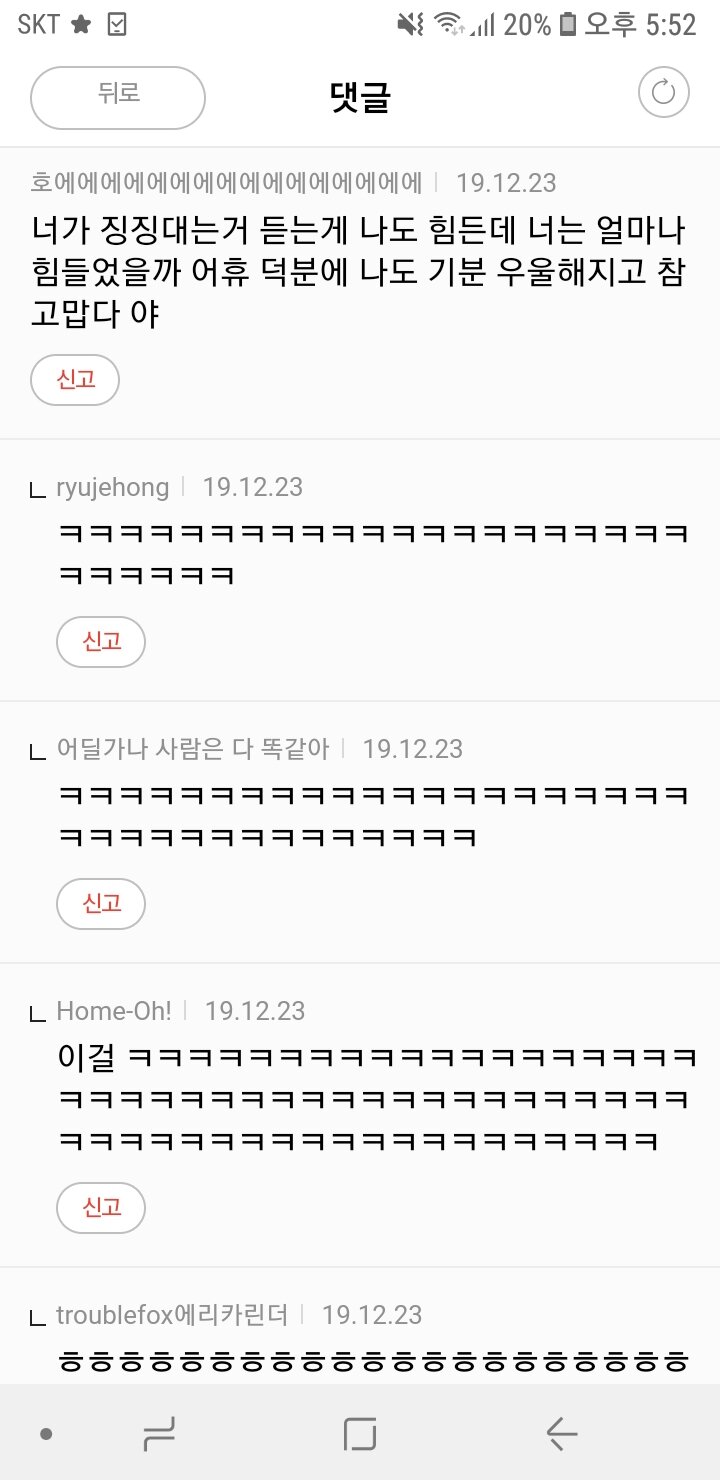Open recent apps from the navigation bar
This screenshot has height=1480, width=720.
tap(159, 1435)
